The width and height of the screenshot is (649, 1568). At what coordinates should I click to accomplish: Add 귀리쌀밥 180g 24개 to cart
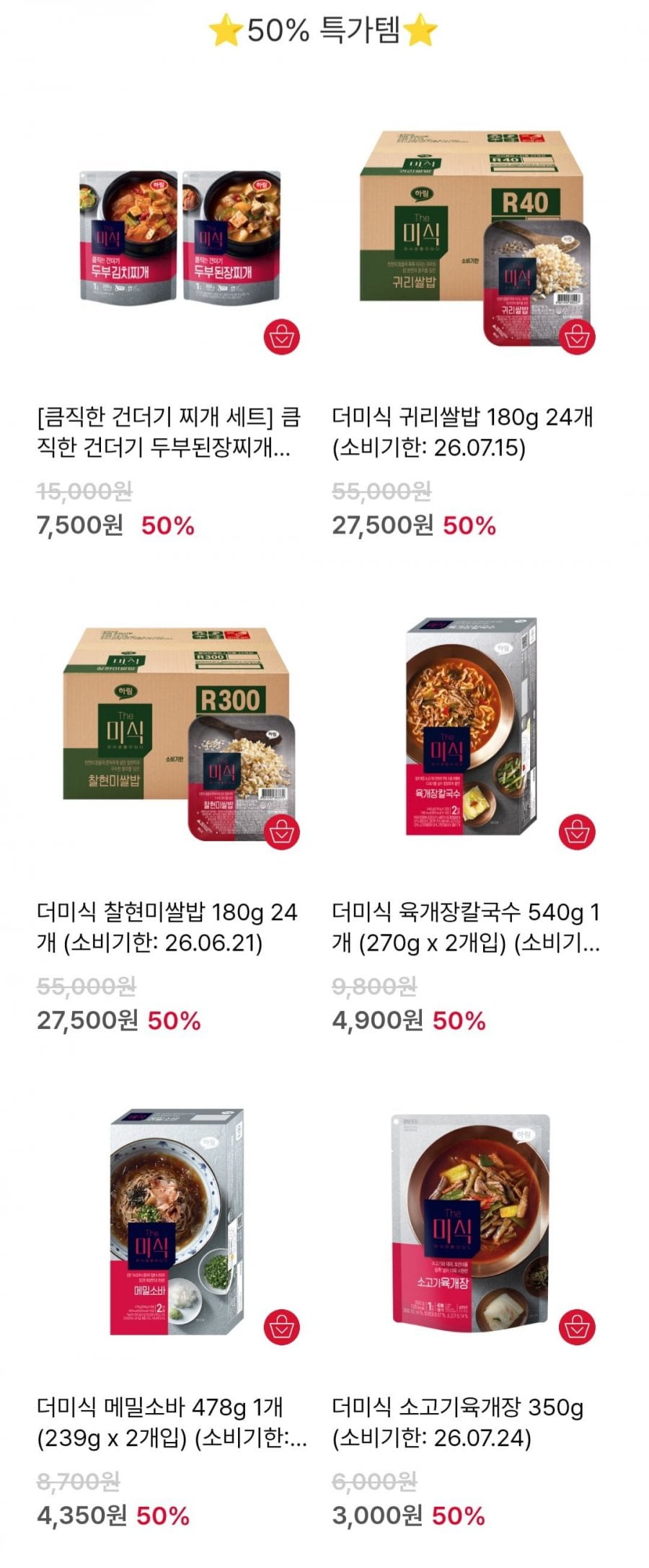[x=577, y=337]
